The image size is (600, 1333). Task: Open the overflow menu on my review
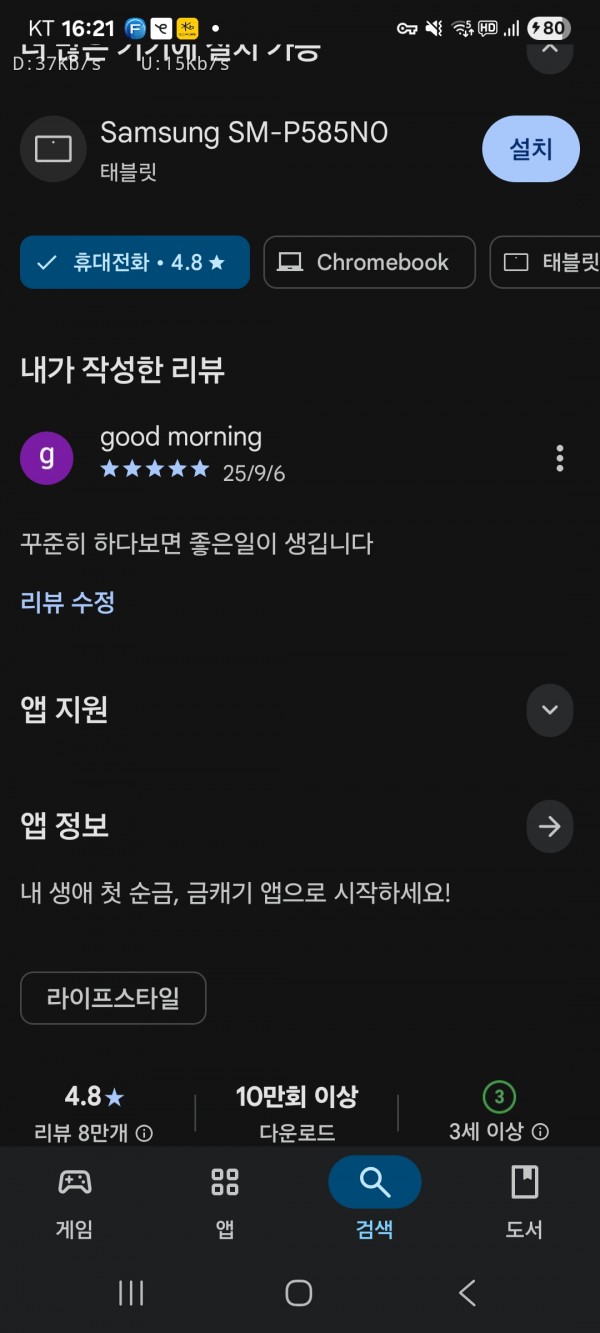point(559,458)
